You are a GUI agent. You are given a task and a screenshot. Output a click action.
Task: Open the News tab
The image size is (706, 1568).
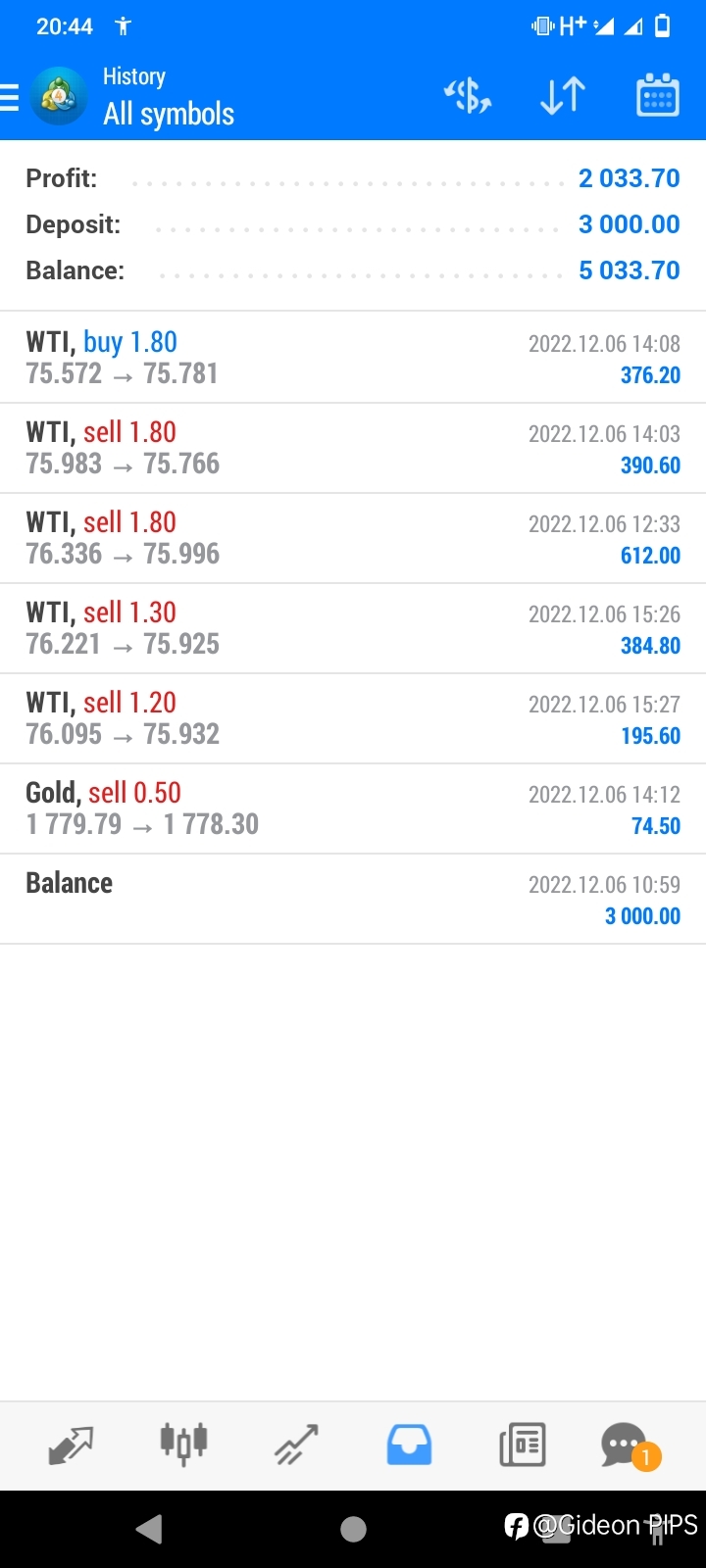pyautogui.click(x=523, y=1445)
